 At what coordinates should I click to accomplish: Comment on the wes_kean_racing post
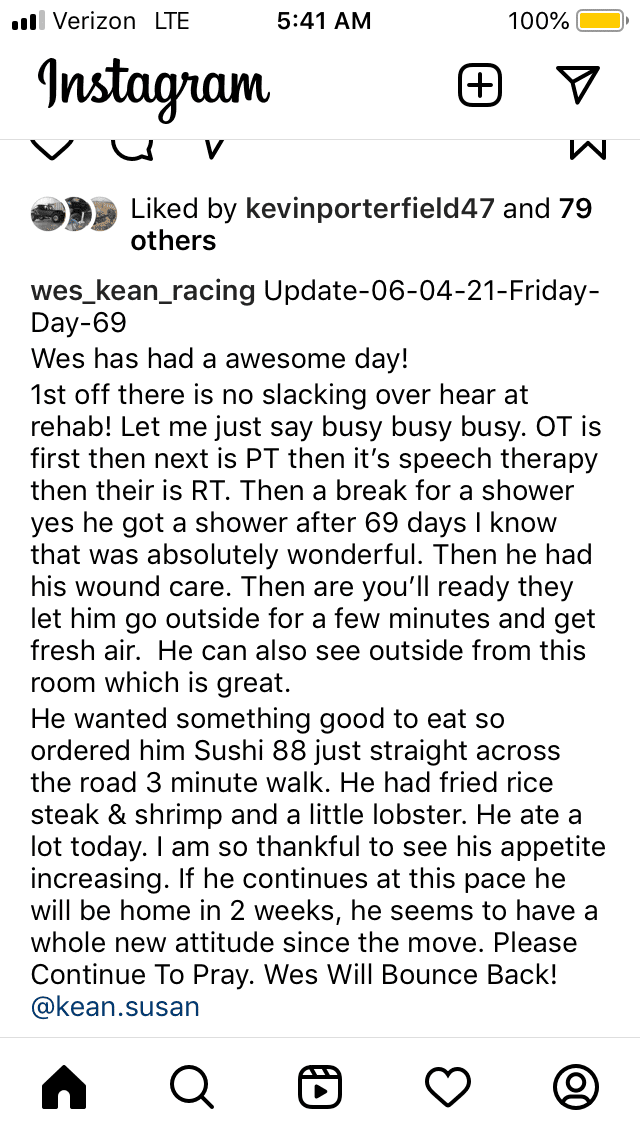click(x=132, y=148)
